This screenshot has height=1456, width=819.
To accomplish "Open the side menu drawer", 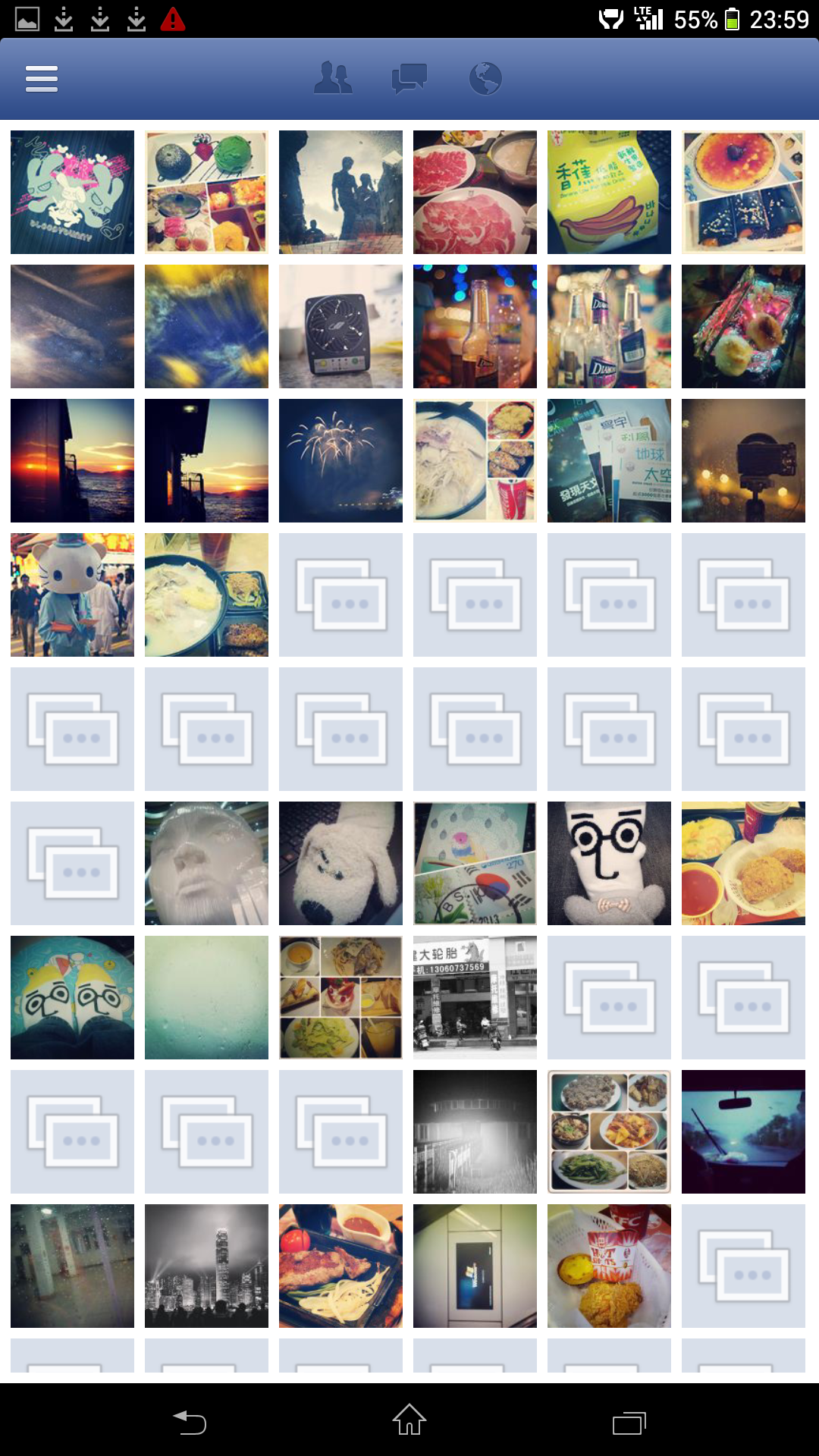I will pos(42,79).
